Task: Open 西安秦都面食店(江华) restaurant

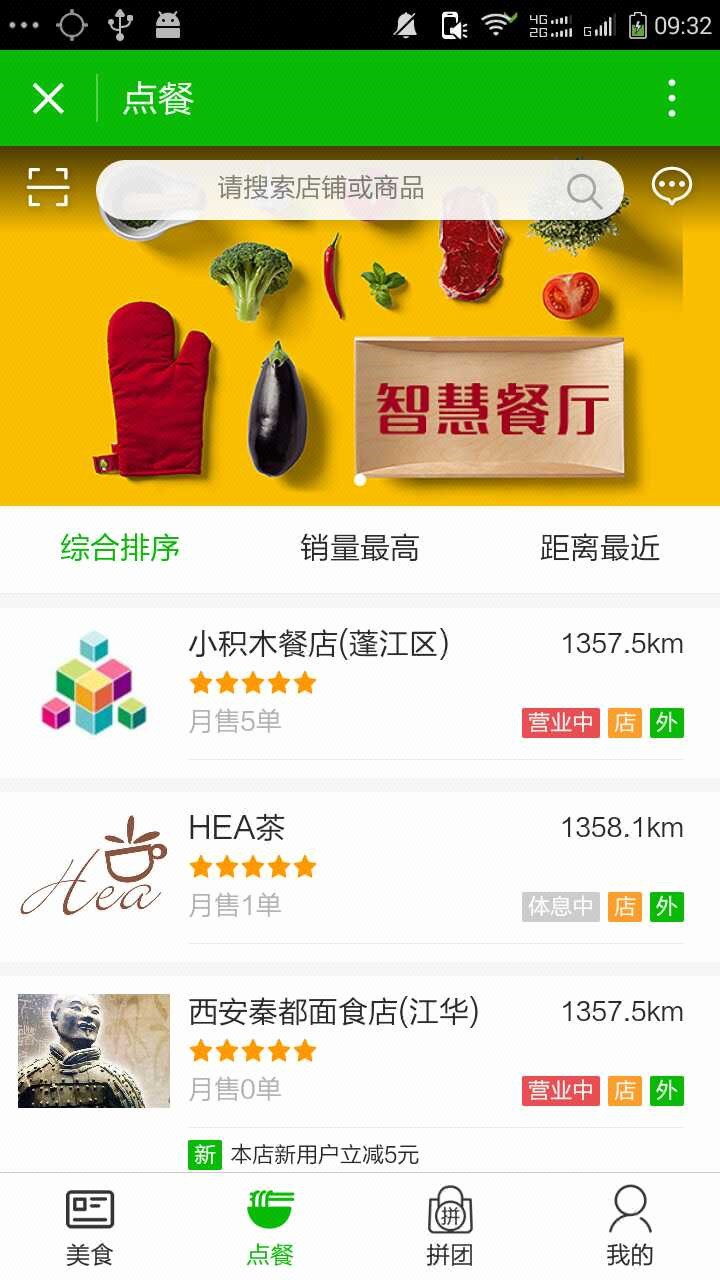Action: point(360,1050)
